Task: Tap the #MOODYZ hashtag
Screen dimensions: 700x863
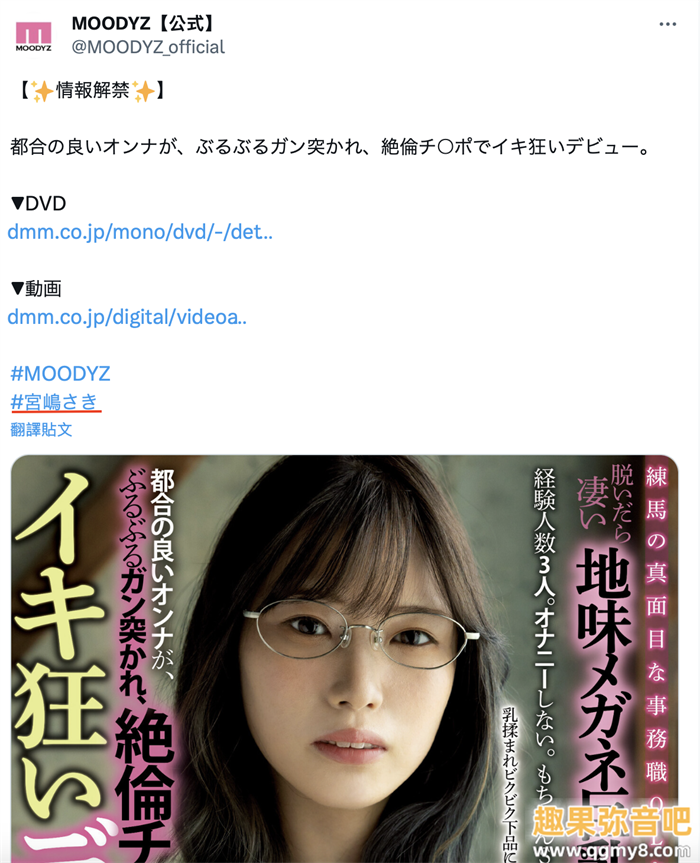Action: (60, 374)
